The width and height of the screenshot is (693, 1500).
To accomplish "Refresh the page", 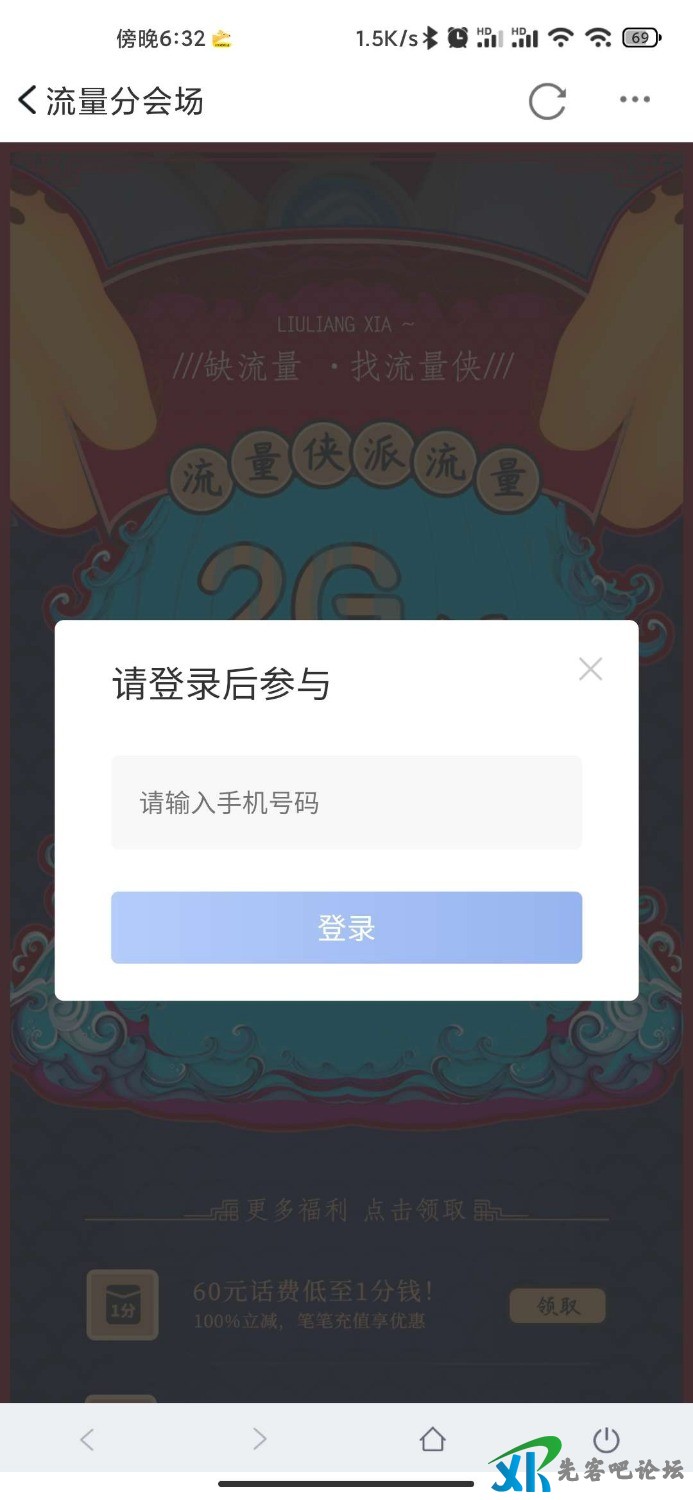I will (547, 101).
